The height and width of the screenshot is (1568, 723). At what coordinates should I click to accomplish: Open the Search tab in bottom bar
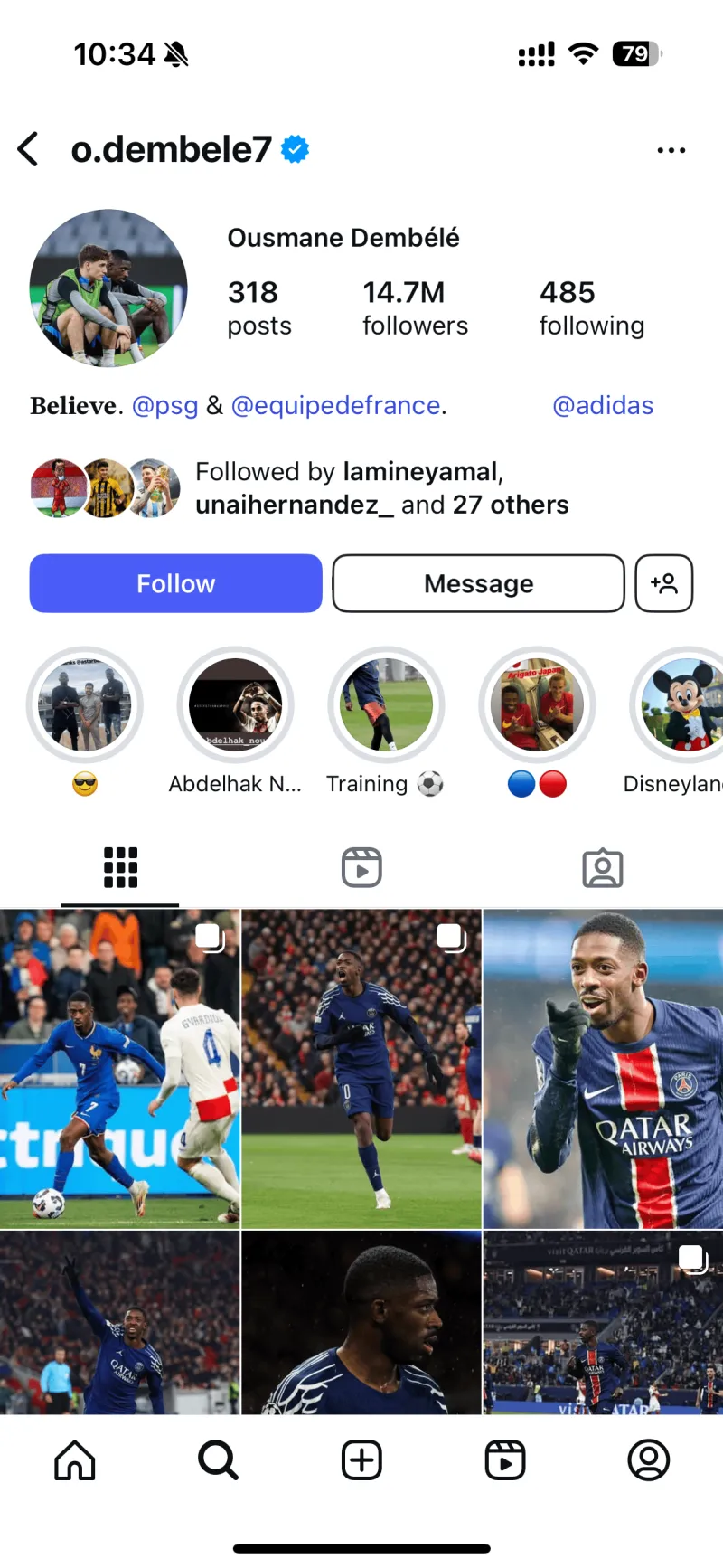(218, 1459)
